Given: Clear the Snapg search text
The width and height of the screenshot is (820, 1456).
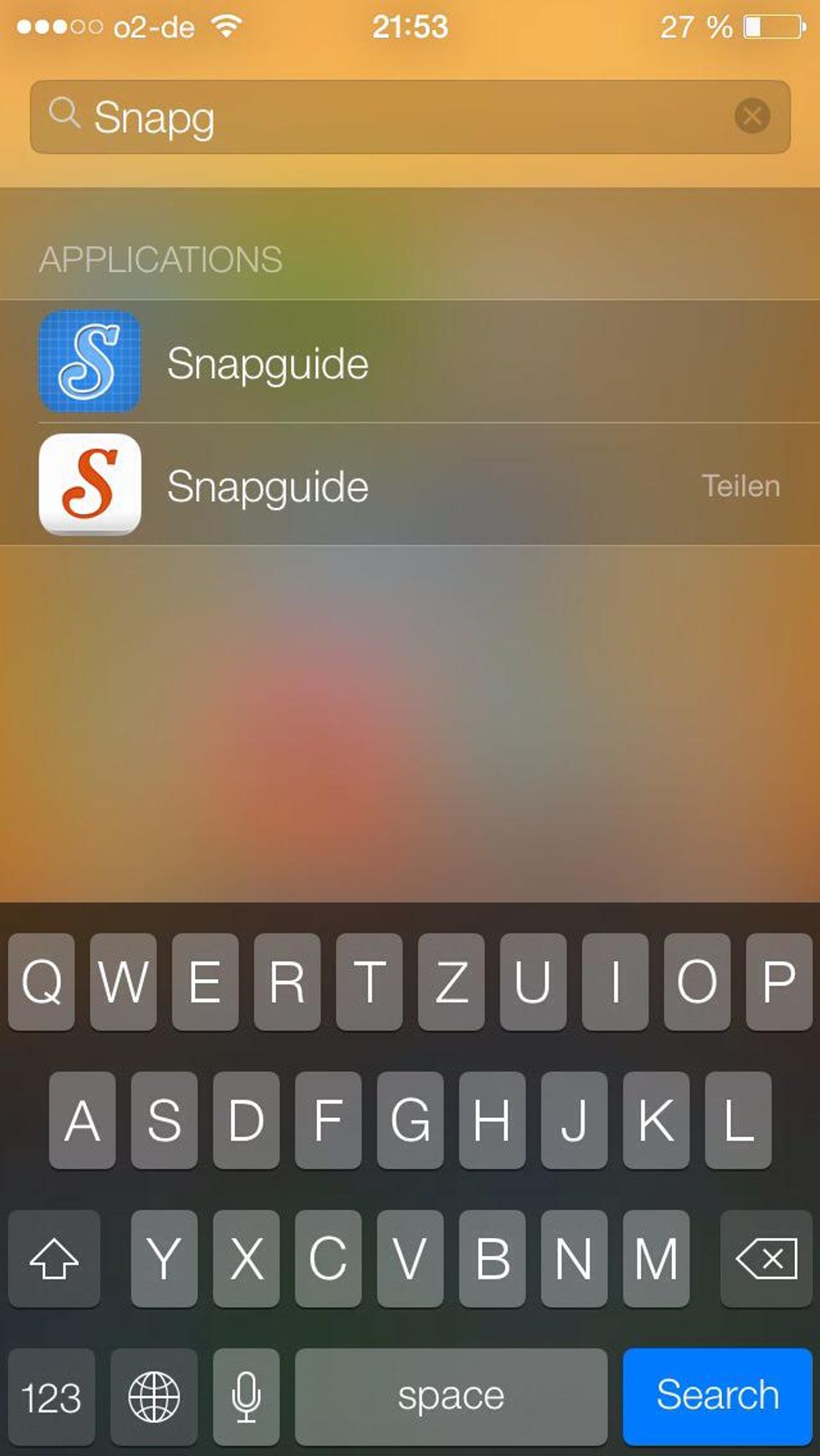Looking at the screenshot, I should pos(751,116).
